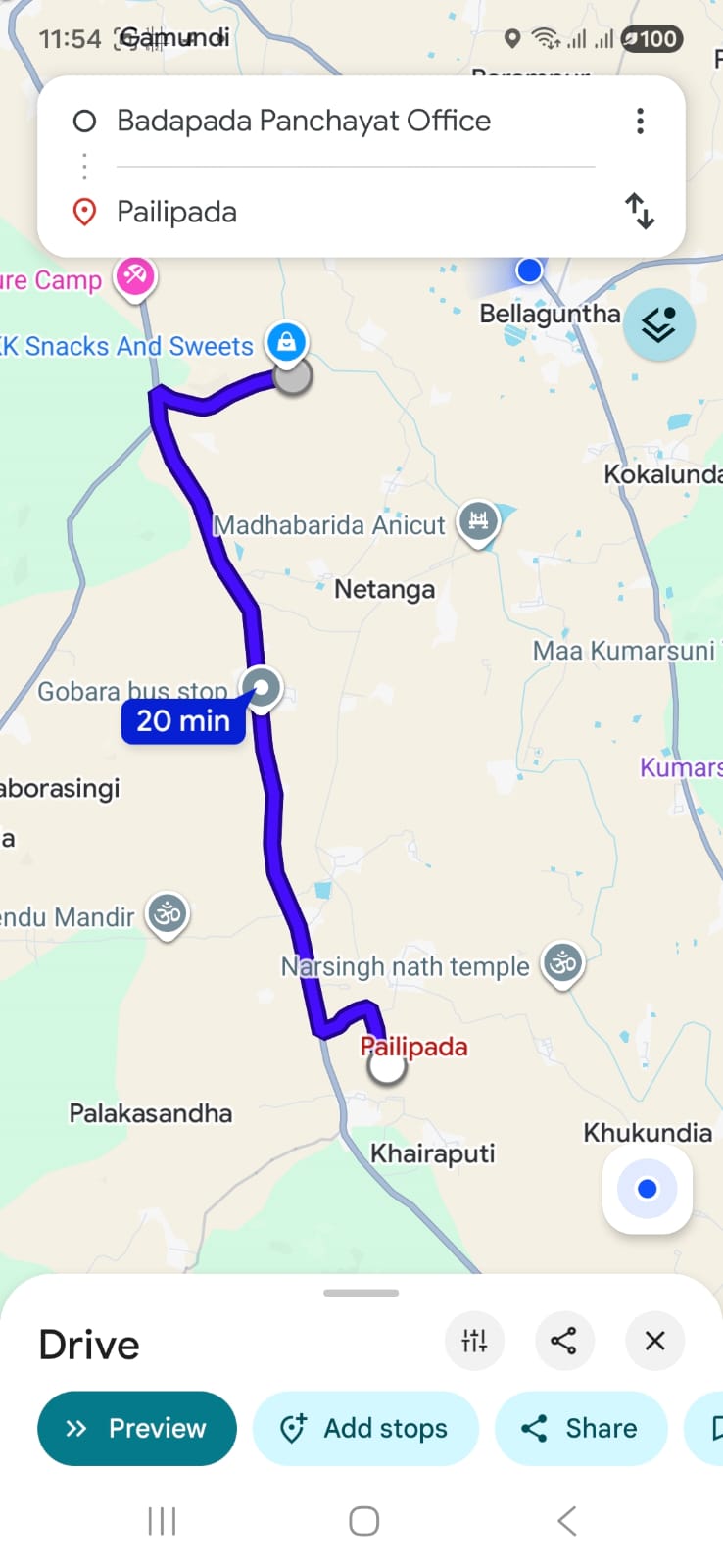The width and height of the screenshot is (723, 1568).
Task: Tap the Share chip
Action: [x=581, y=1429]
